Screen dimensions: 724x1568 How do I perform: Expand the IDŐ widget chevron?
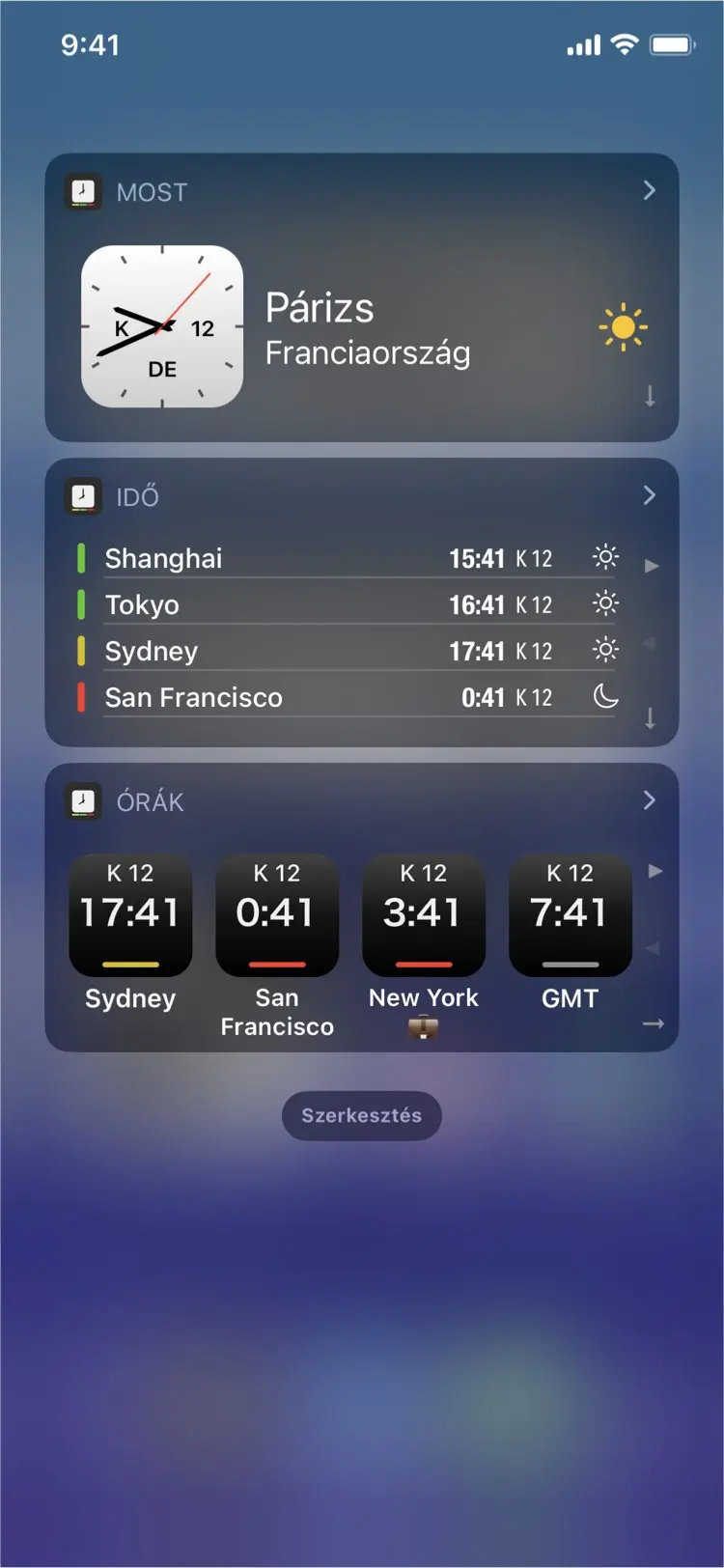click(649, 495)
